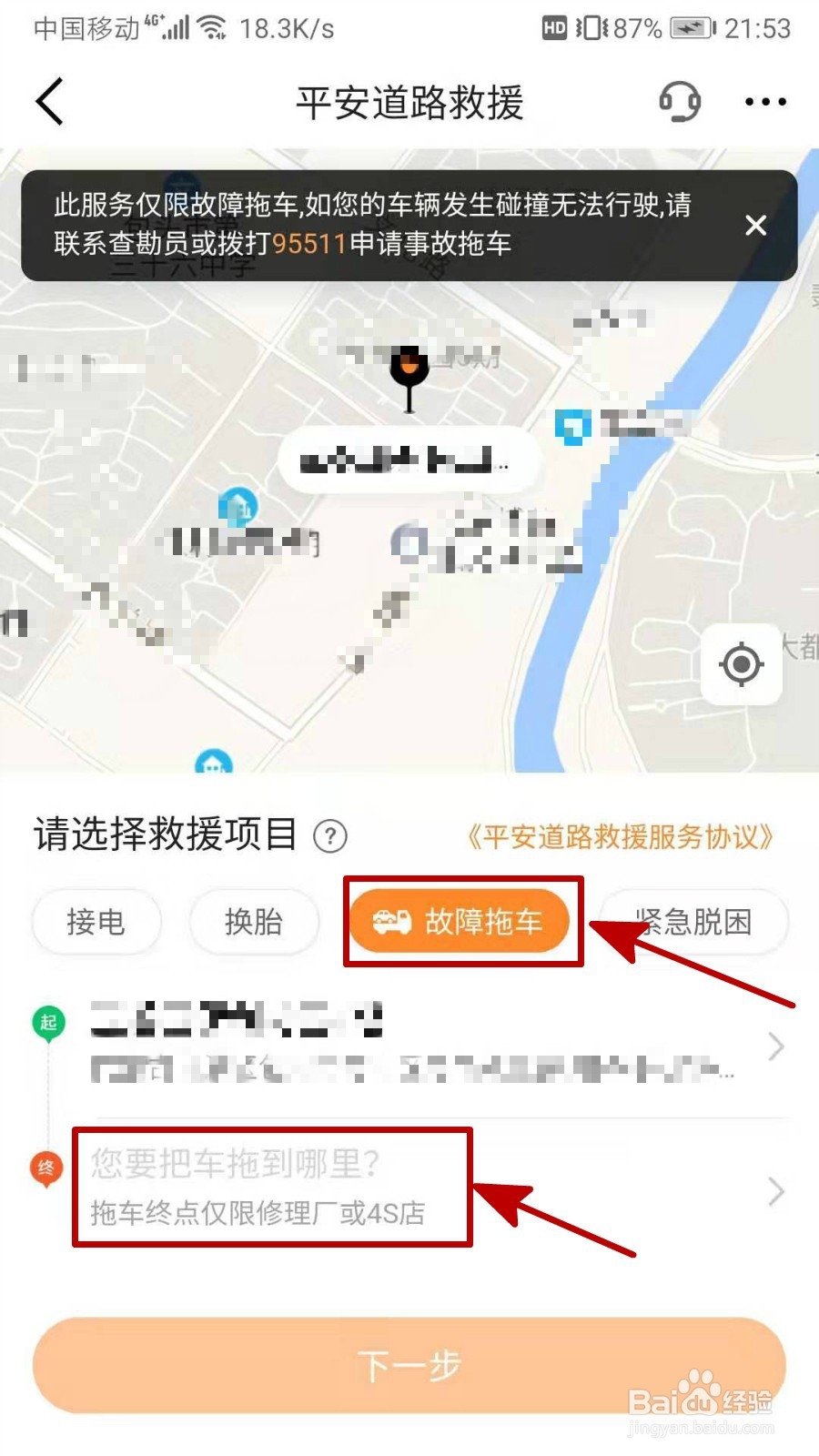Dismiss the black notice banner with the X

[x=756, y=224]
